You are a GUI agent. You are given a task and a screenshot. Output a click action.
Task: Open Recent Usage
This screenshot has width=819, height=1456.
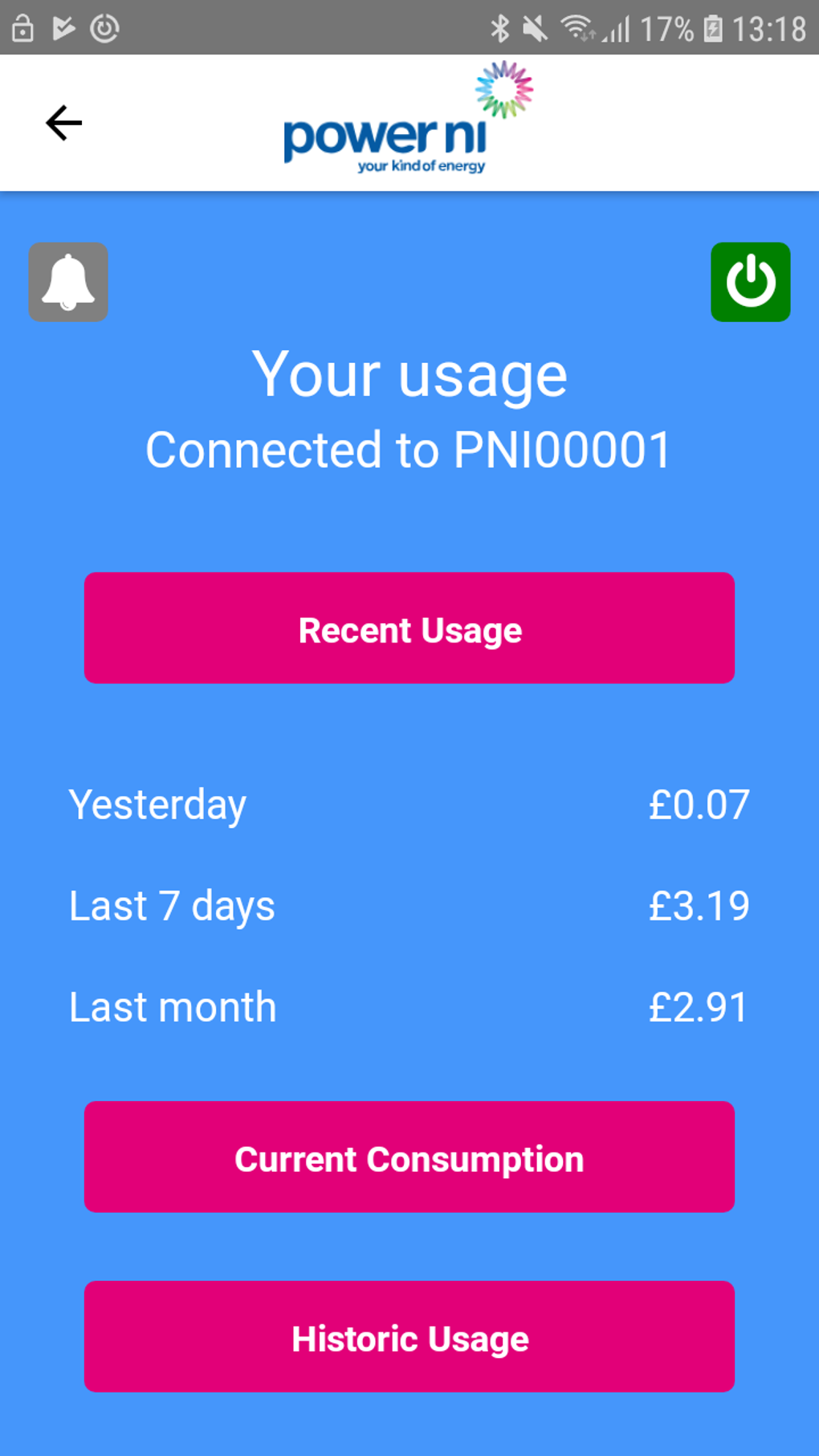(x=409, y=628)
